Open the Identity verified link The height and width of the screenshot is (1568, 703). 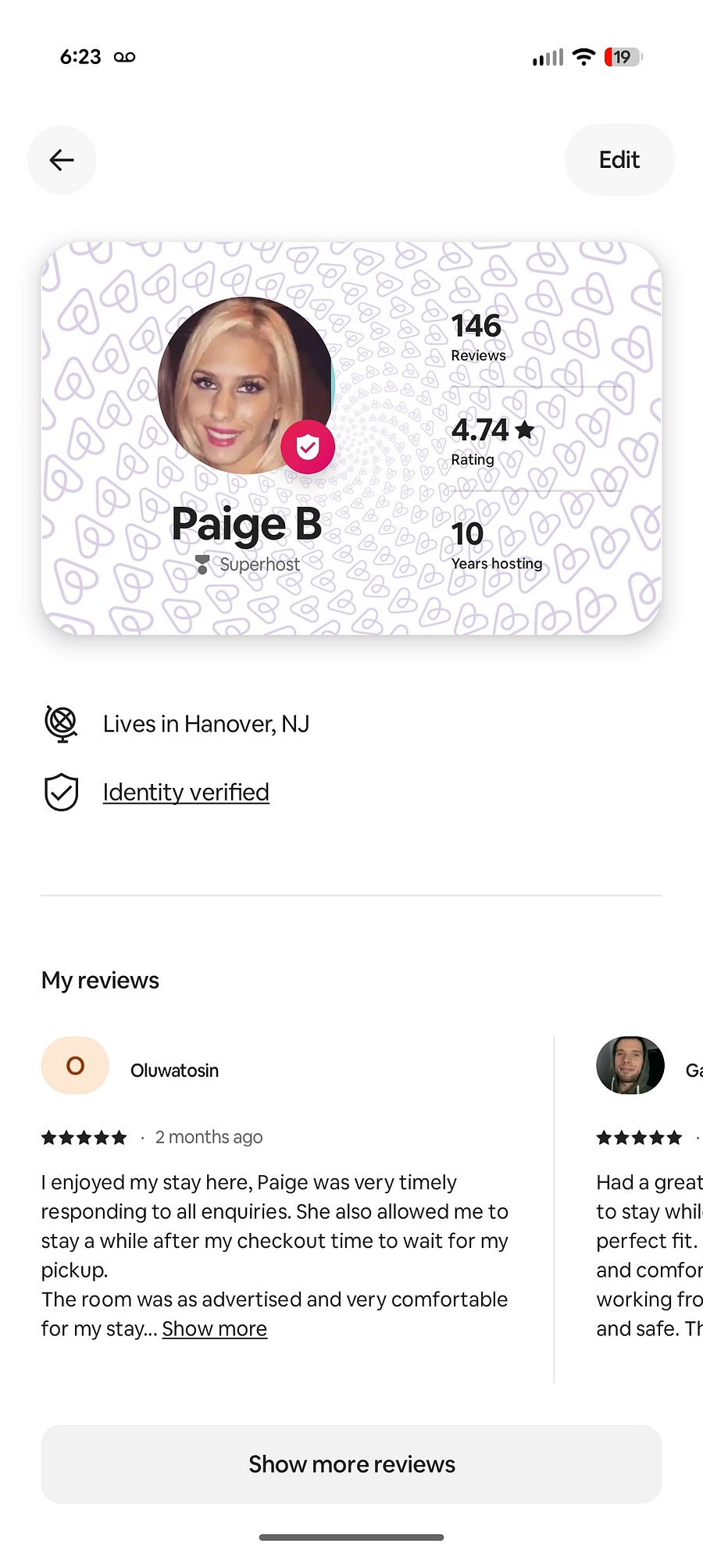coord(186,792)
